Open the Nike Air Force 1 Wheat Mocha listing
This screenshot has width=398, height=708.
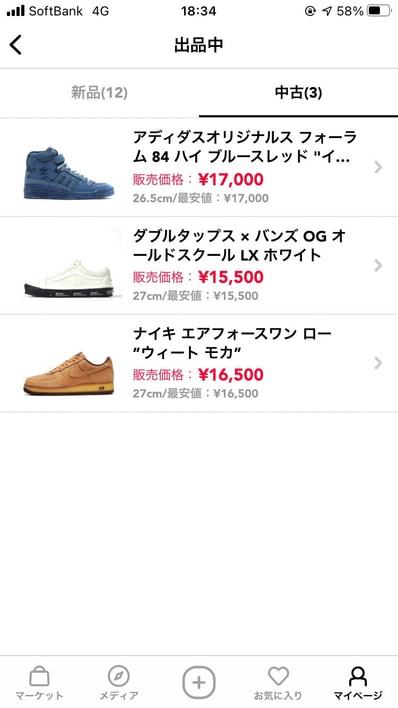pyautogui.click(x=199, y=363)
